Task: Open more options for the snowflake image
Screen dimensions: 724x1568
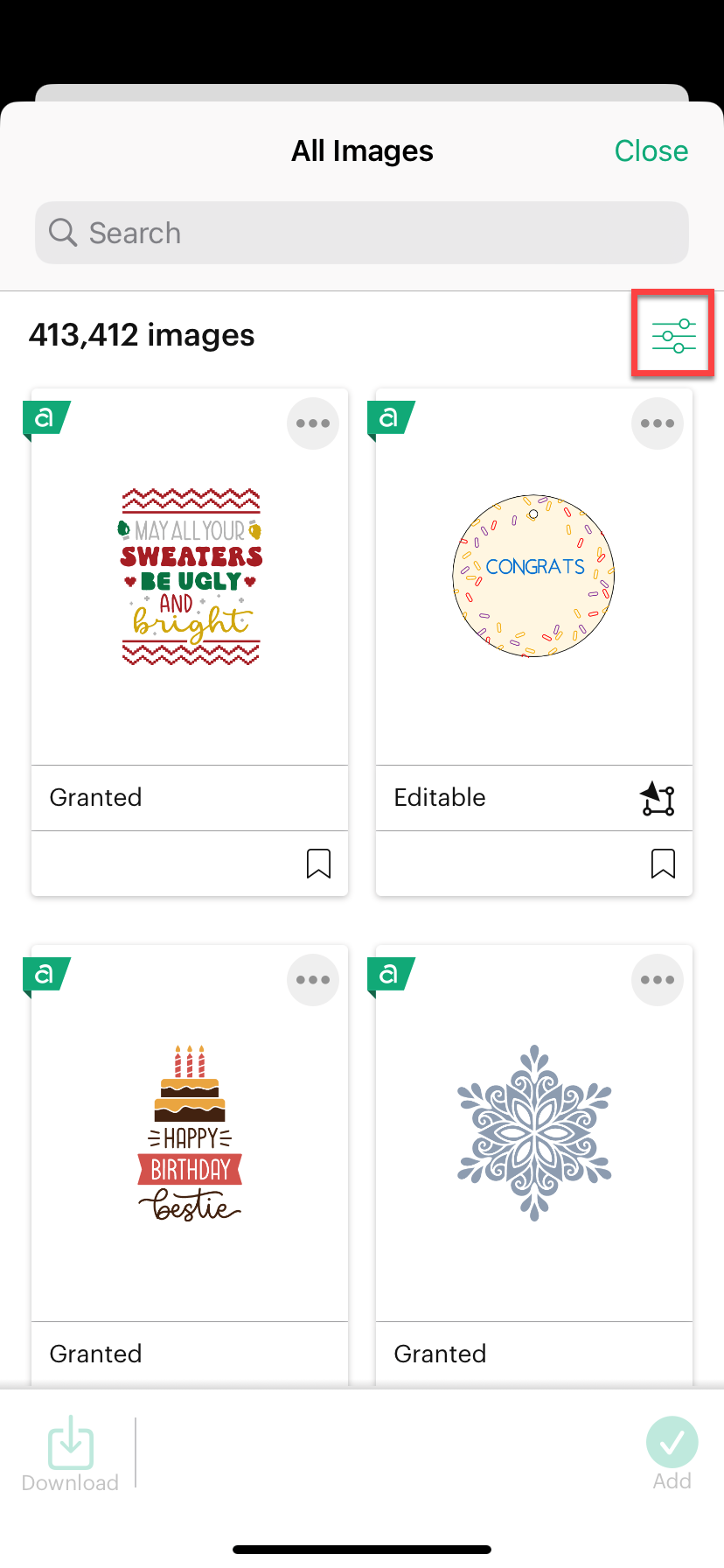Action: pos(657,980)
